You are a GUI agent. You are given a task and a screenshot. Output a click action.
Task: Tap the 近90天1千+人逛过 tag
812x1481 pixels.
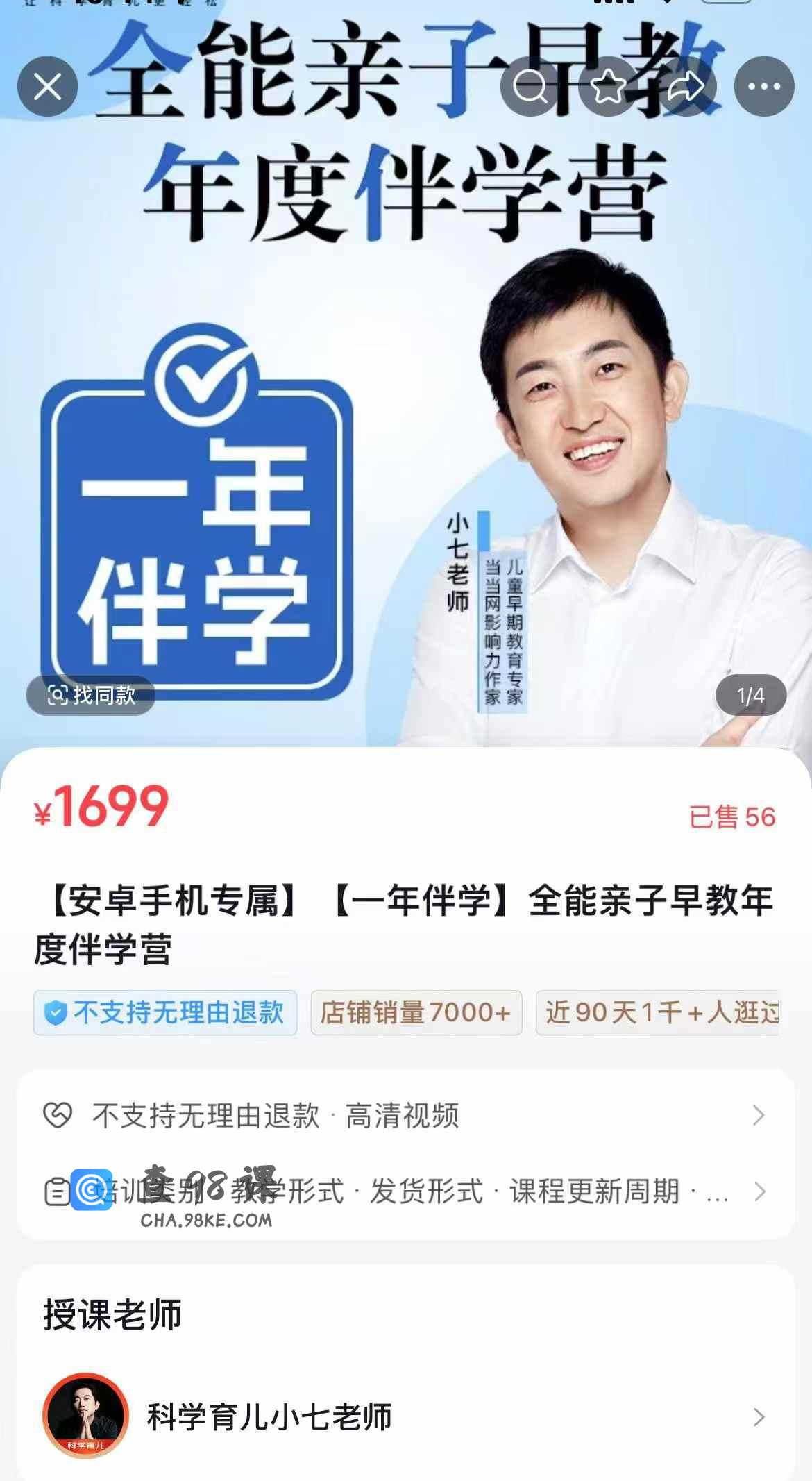657,1013
